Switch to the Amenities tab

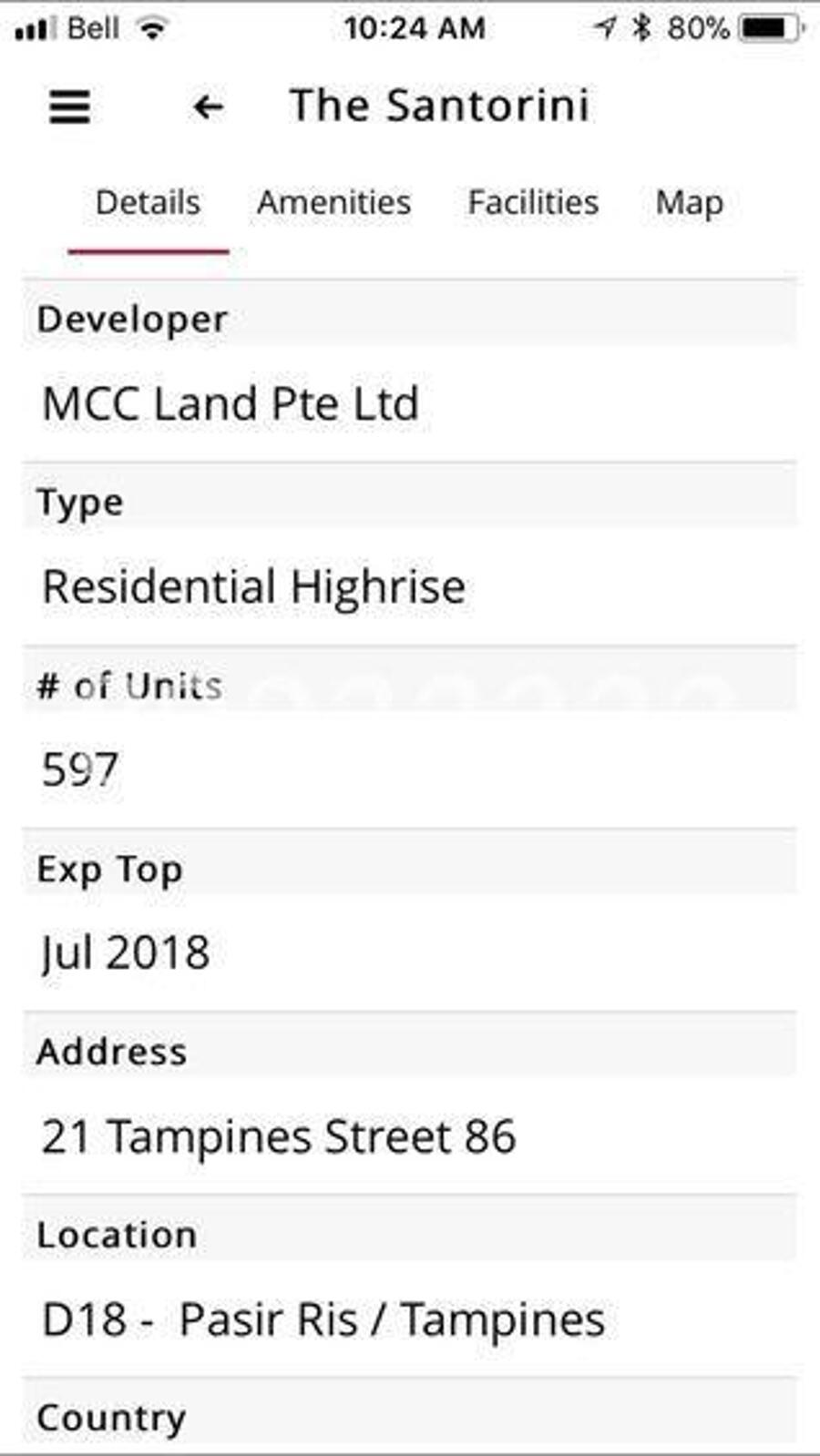coord(333,203)
